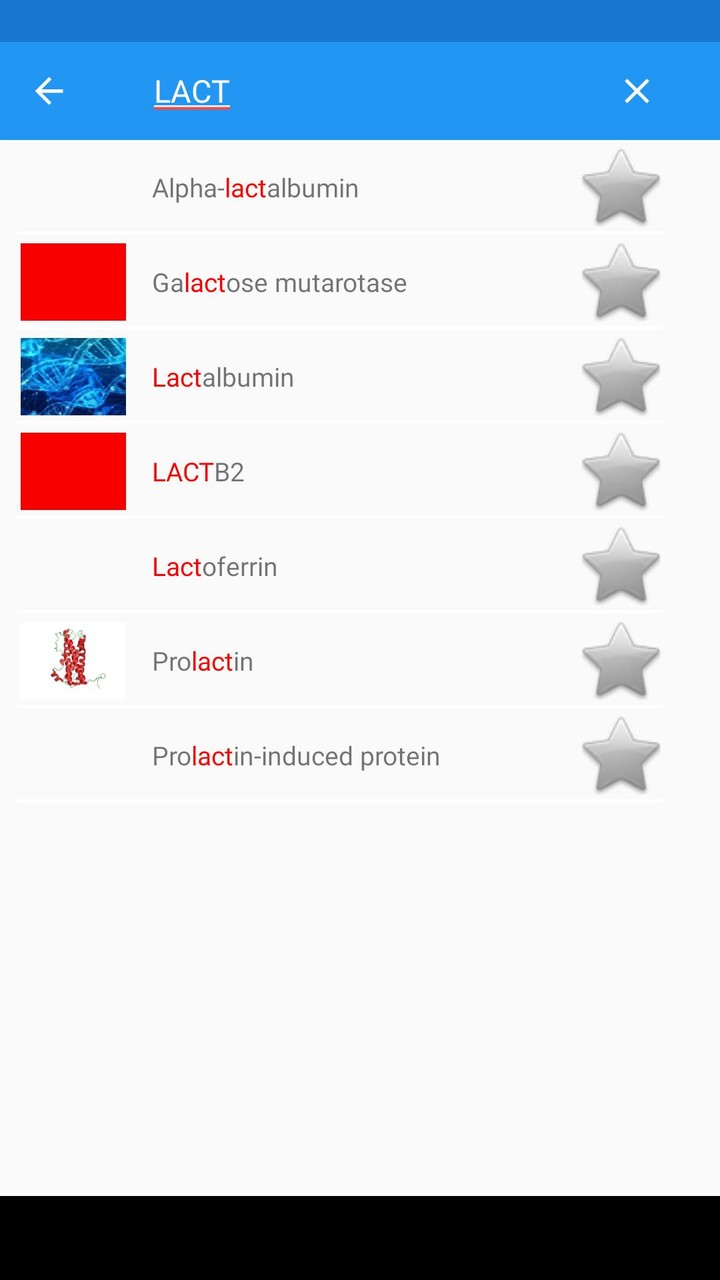The height and width of the screenshot is (1280, 720).
Task: Open the Lactoferrin result
Action: pos(300,566)
